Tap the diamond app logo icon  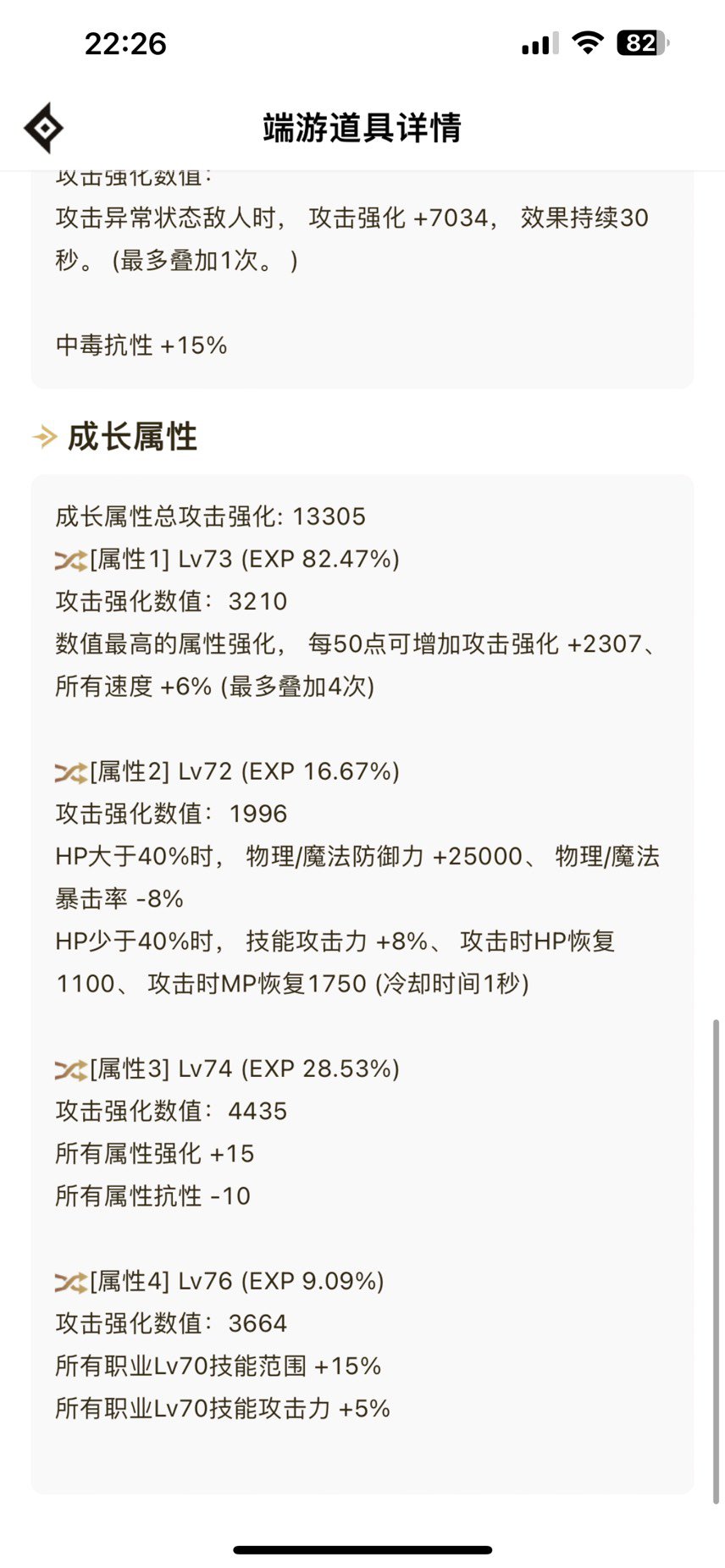click(43, 127)
